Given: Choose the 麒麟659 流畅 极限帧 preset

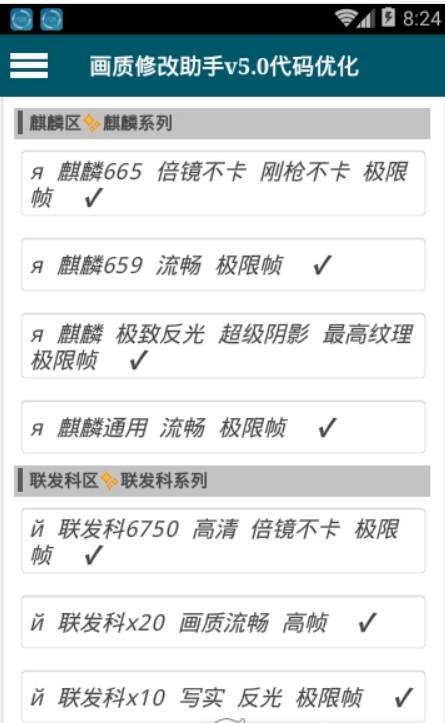Looking at the screenshot, I should coord(223,265).
